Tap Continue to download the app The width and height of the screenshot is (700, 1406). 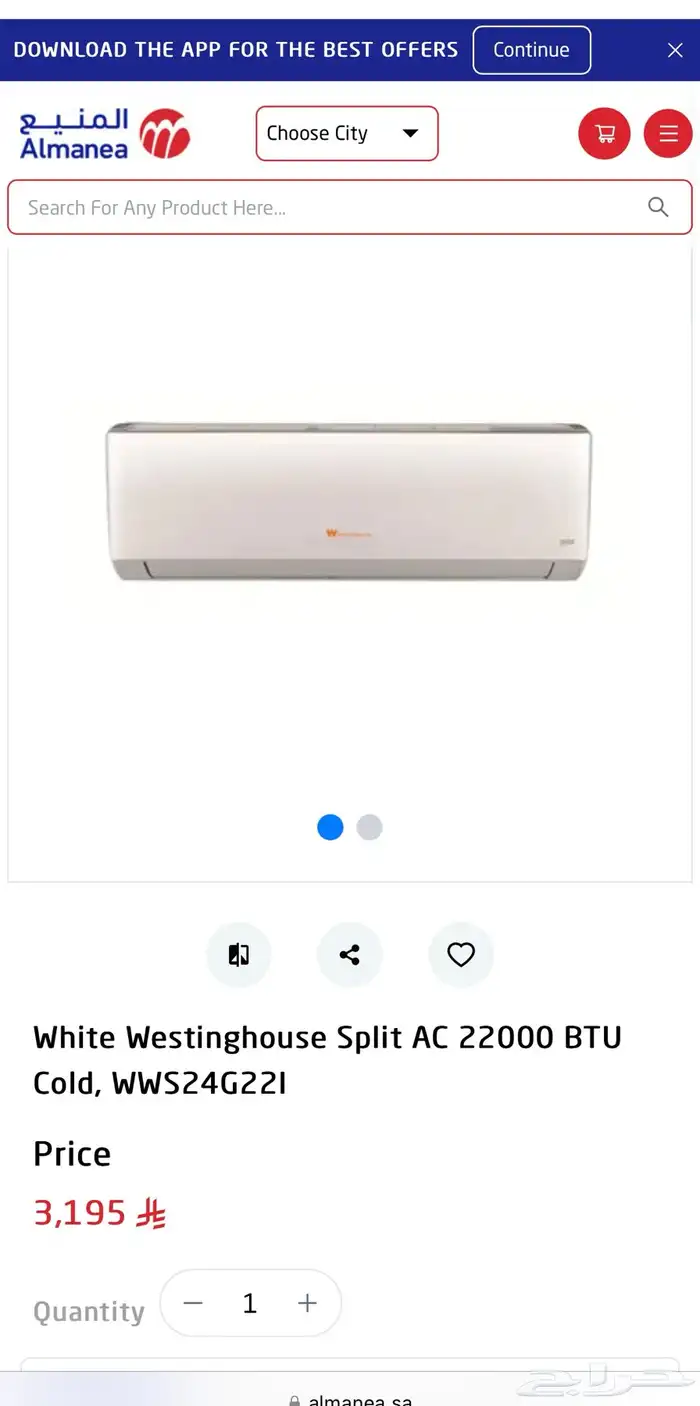pyautogui.click(x=531, y=50)
